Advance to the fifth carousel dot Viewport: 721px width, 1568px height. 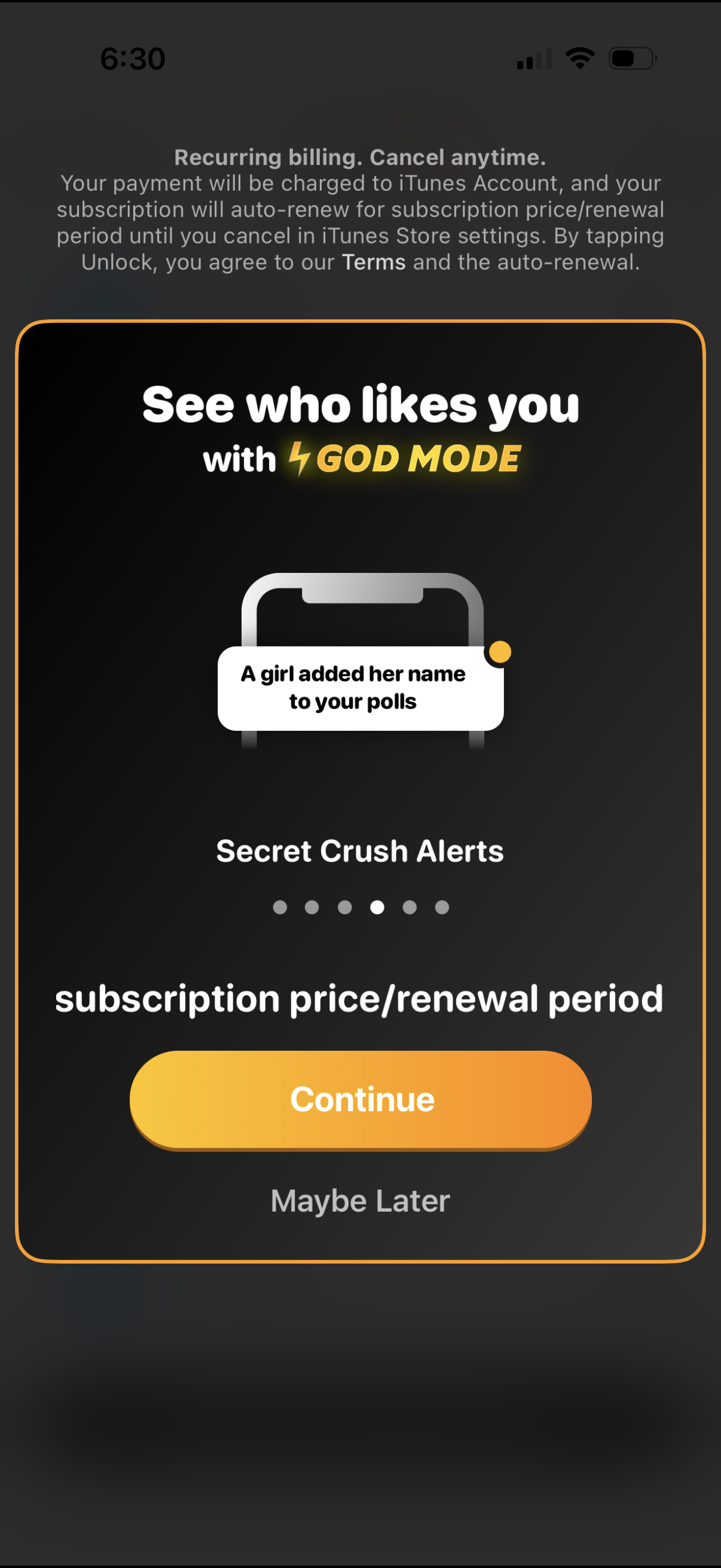[x=410, y=907]
